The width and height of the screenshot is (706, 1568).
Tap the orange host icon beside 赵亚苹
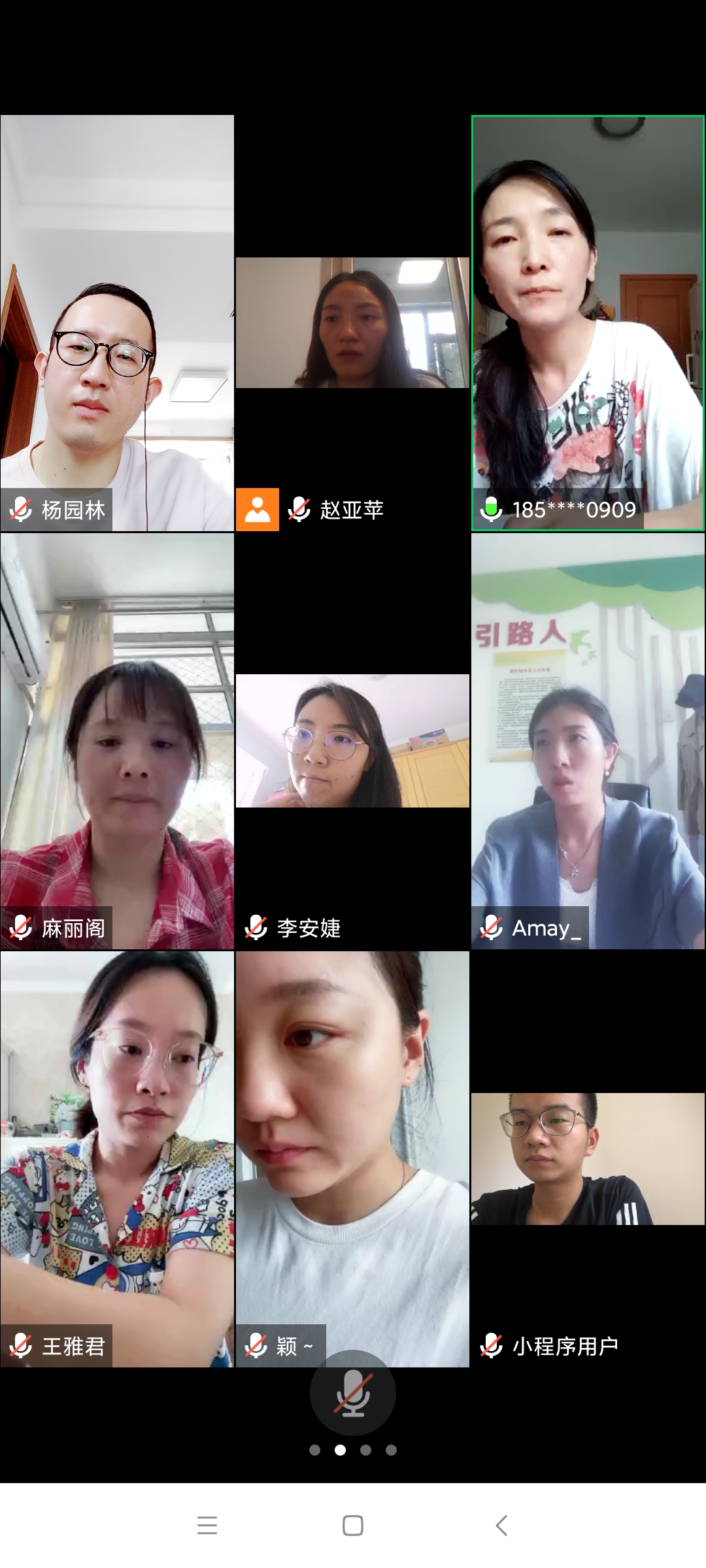coord(257,510)
